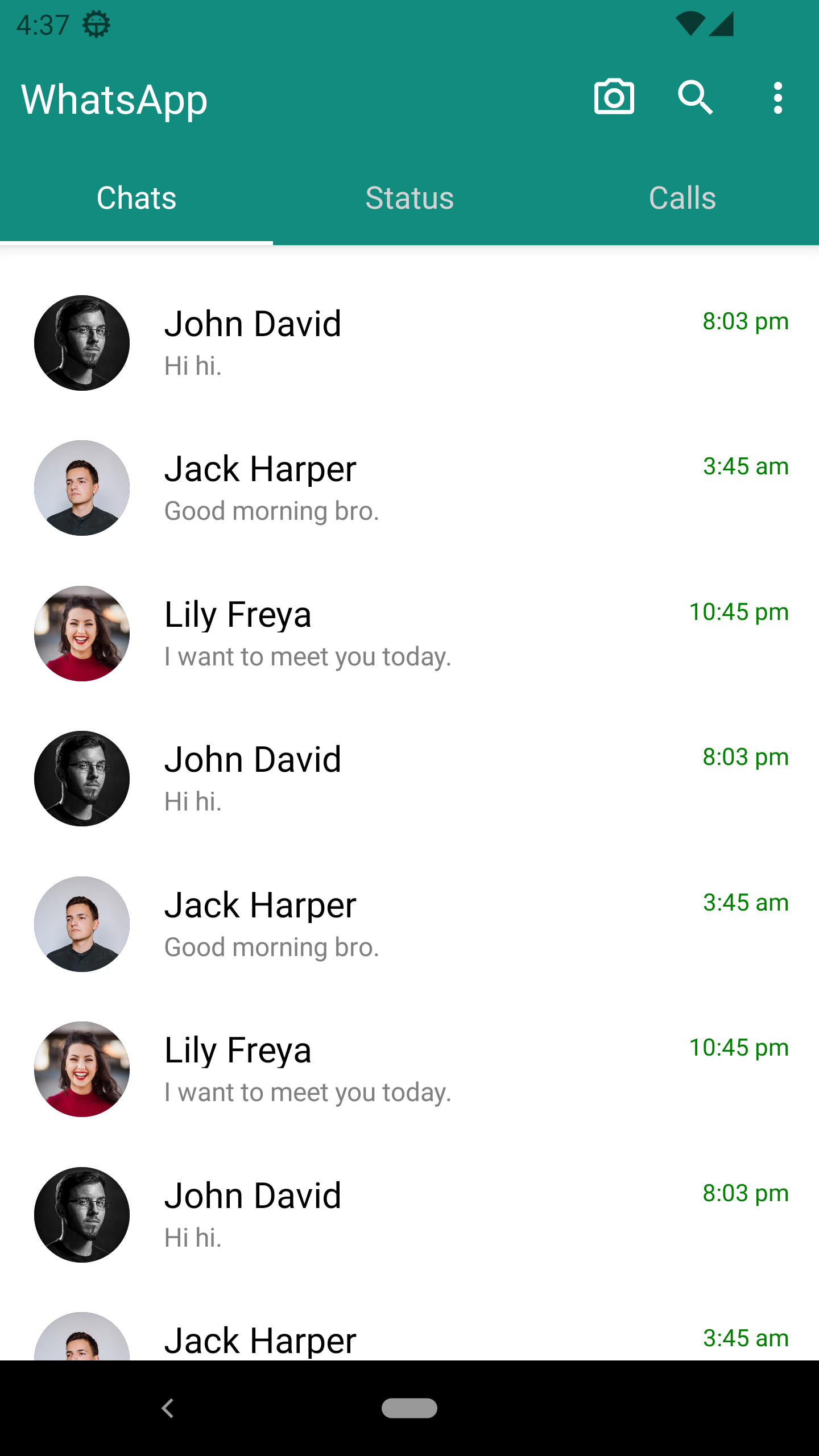Switch to the Status tab
This screenshot has height=1456, width=819.
pos(410,197)
